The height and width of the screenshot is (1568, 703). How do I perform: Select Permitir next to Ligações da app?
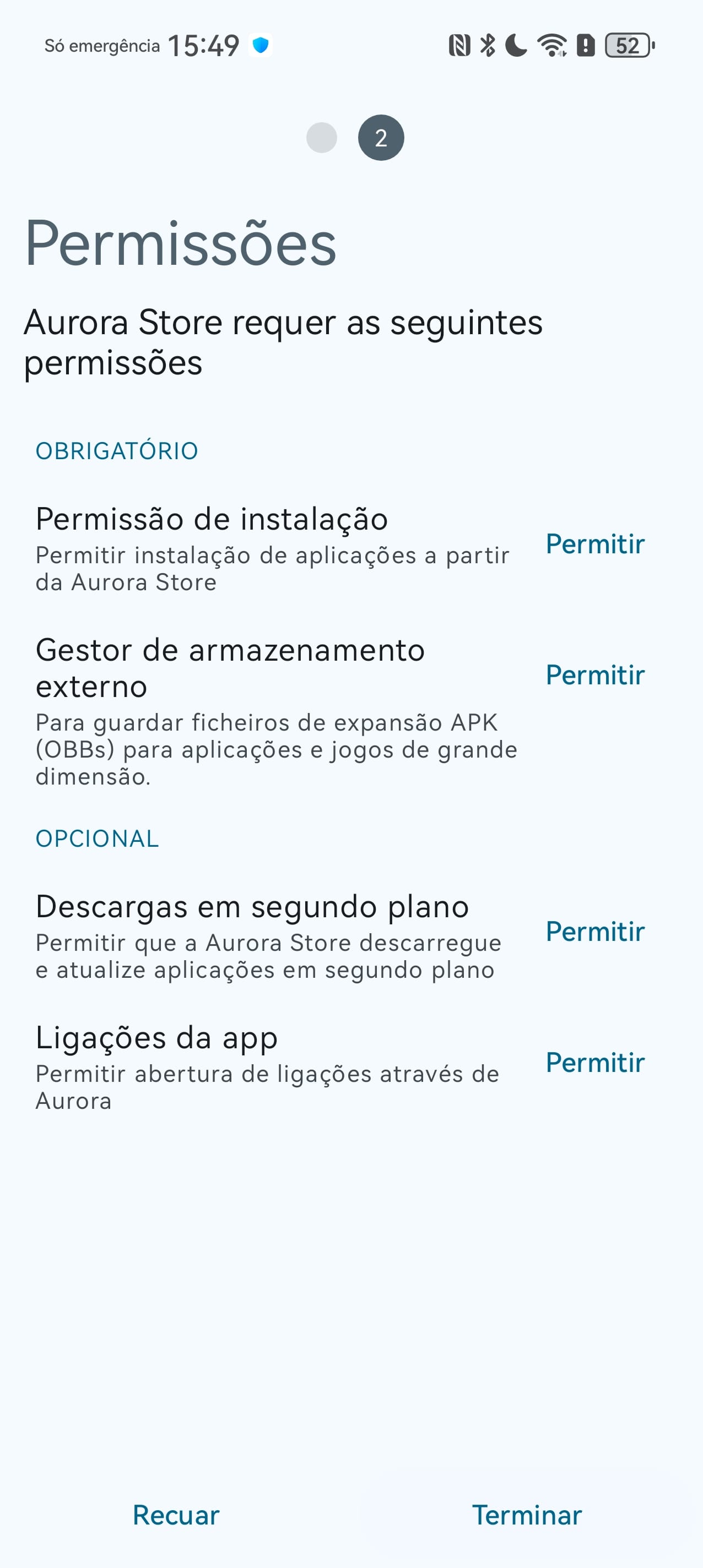pyautogui.click(x=594, y=1062)
